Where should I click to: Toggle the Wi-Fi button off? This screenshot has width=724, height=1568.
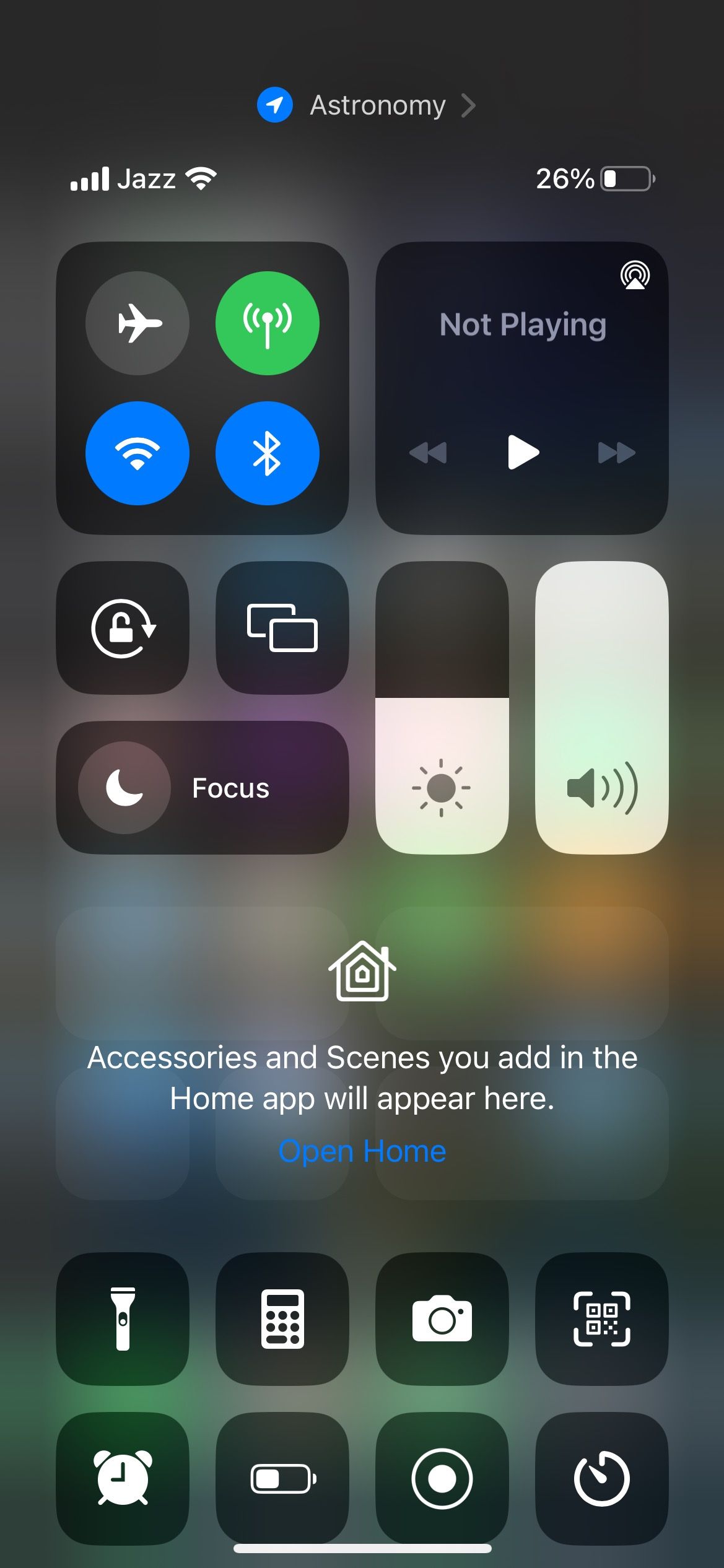pyautogui.click(x=137, y=453)
